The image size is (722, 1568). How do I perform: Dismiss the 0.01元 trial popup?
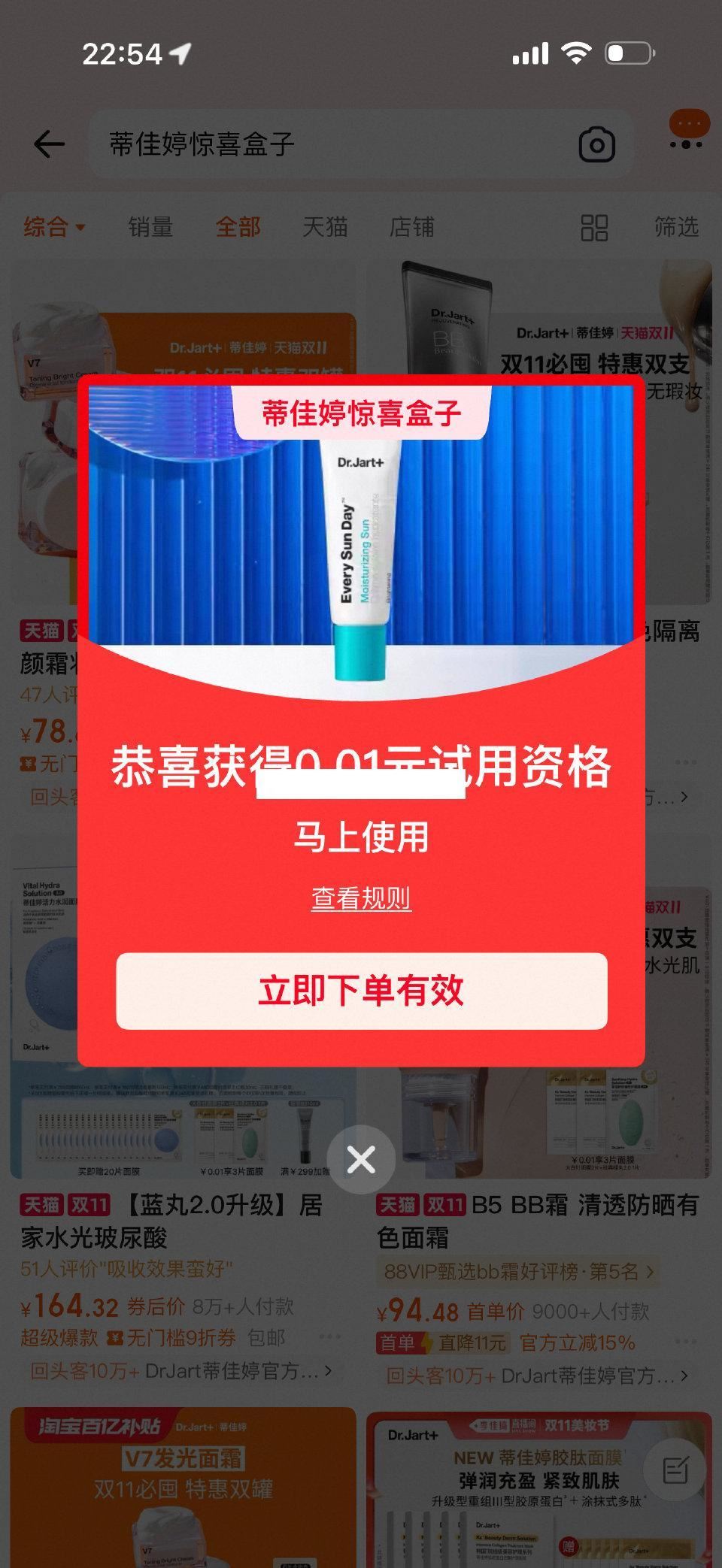(x=362, y=1160)
